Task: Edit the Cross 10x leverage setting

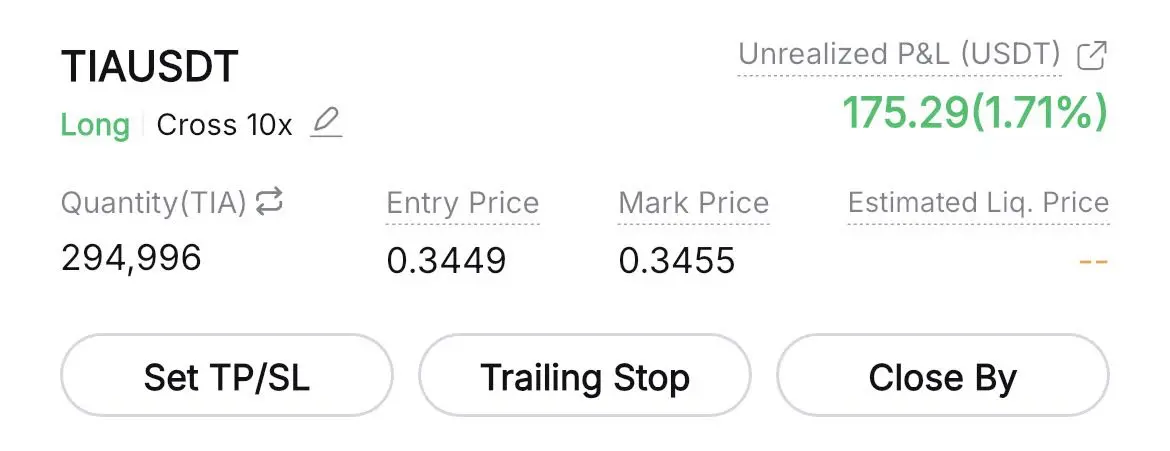Action: [x=326, y=124]
